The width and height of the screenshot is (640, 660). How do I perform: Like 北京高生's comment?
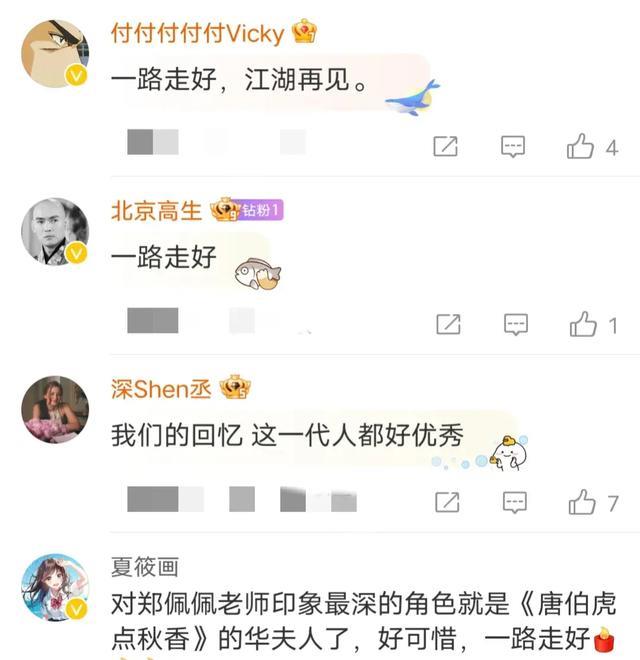pos(583,324)
